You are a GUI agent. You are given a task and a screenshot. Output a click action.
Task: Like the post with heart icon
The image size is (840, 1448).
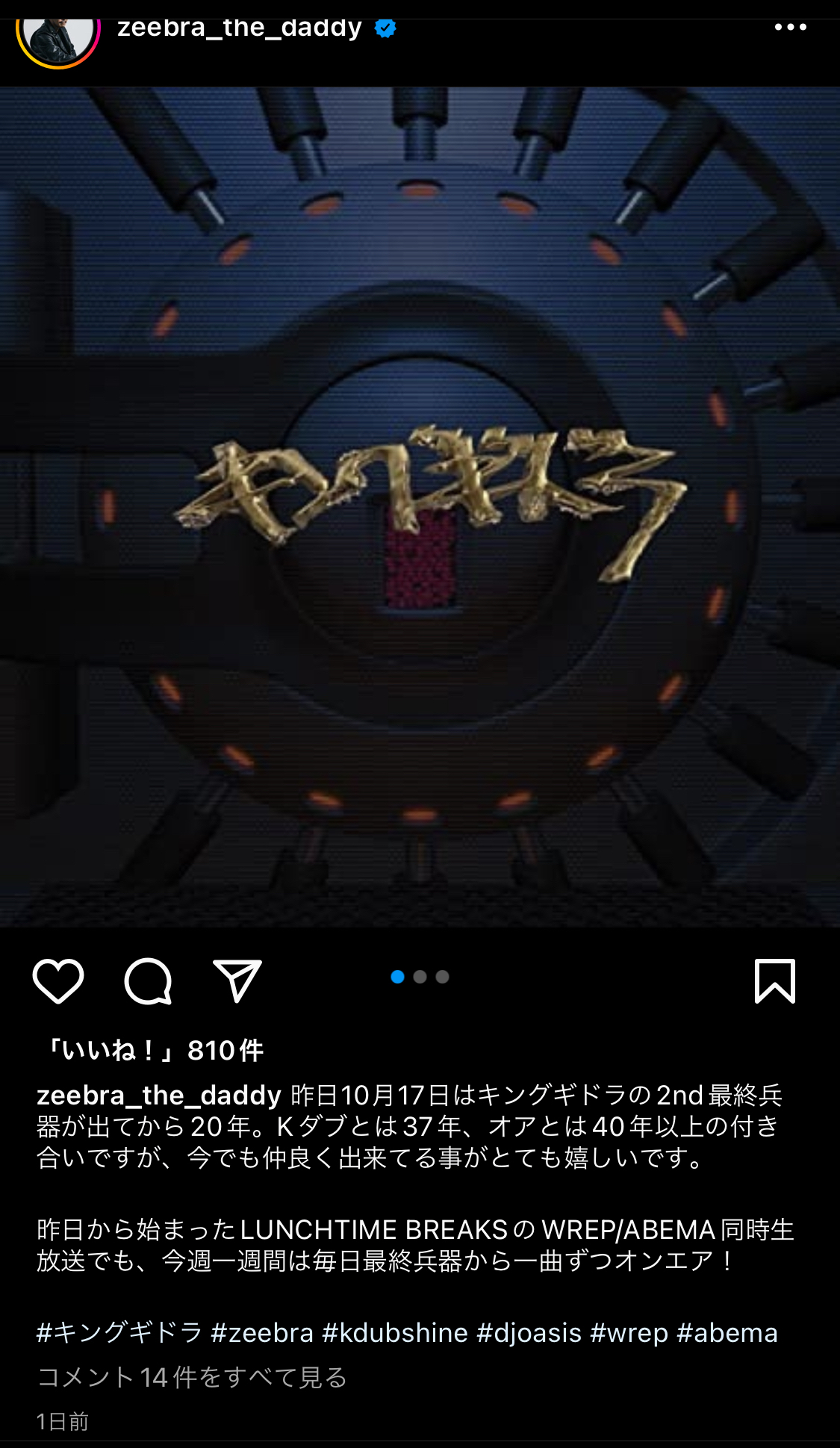(58, 981)
